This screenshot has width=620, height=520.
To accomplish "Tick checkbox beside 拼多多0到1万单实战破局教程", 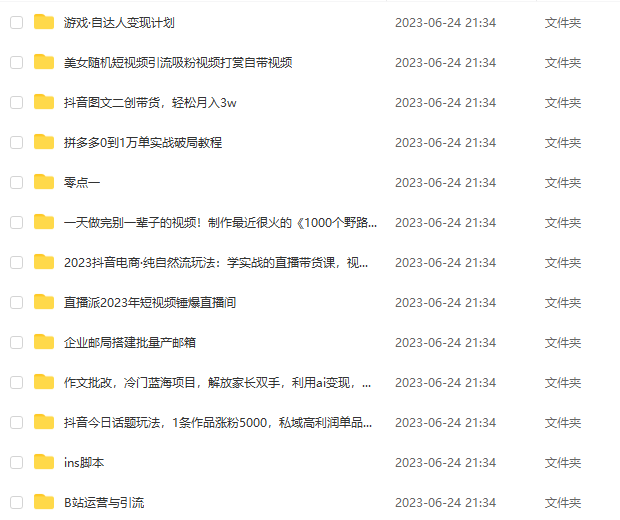I will click(x=16, y=142).
